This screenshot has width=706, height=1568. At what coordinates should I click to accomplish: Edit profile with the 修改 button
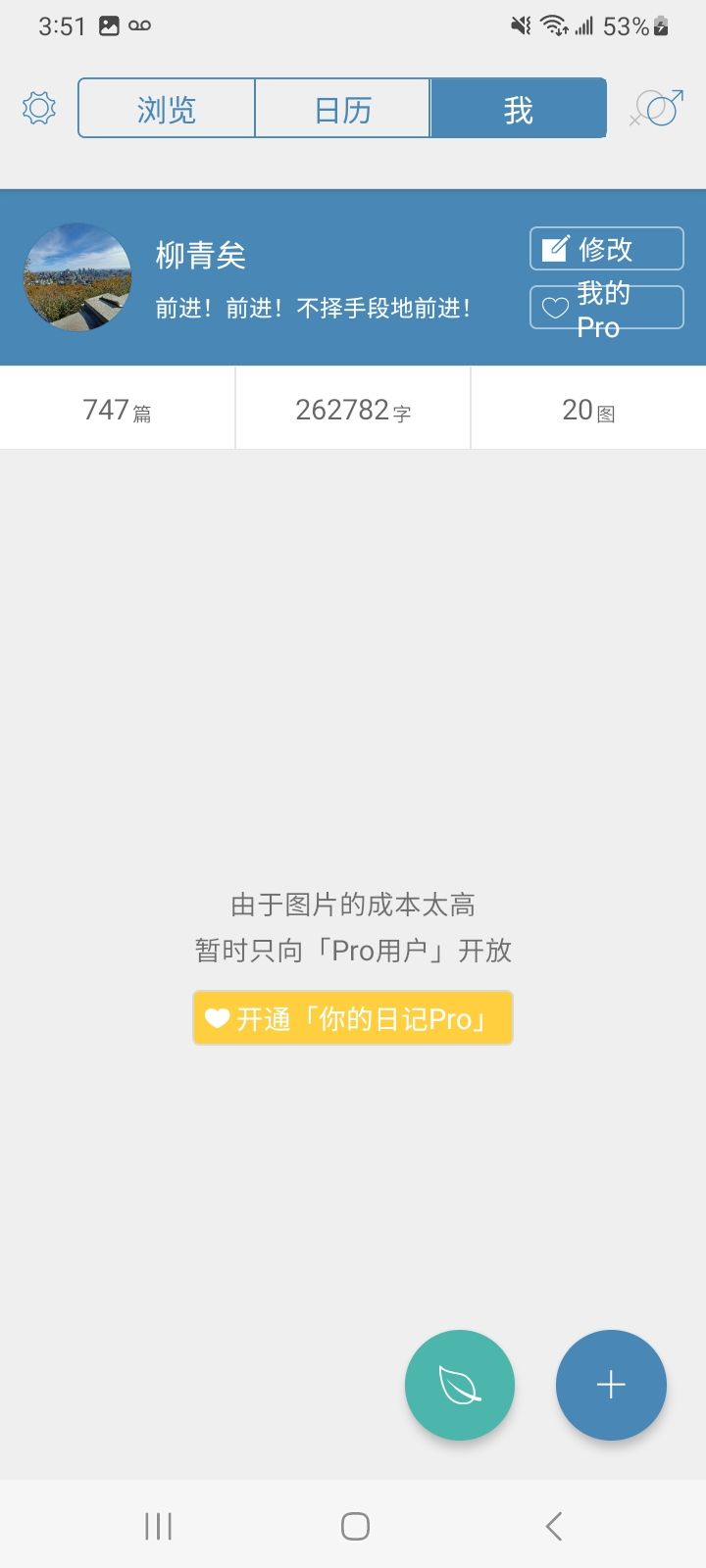click(x=606, y=249)
